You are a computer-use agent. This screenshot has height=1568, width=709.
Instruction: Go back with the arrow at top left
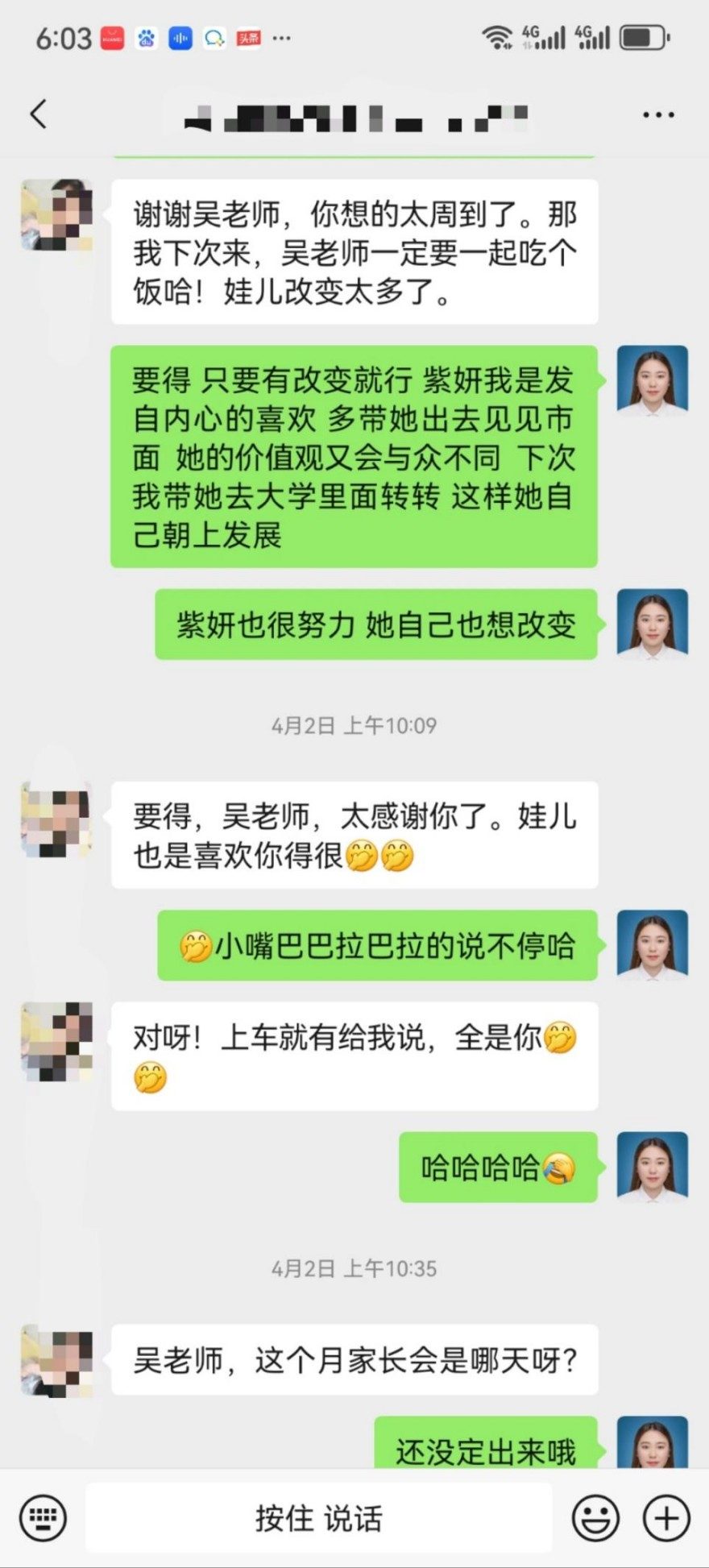point(36,114)
